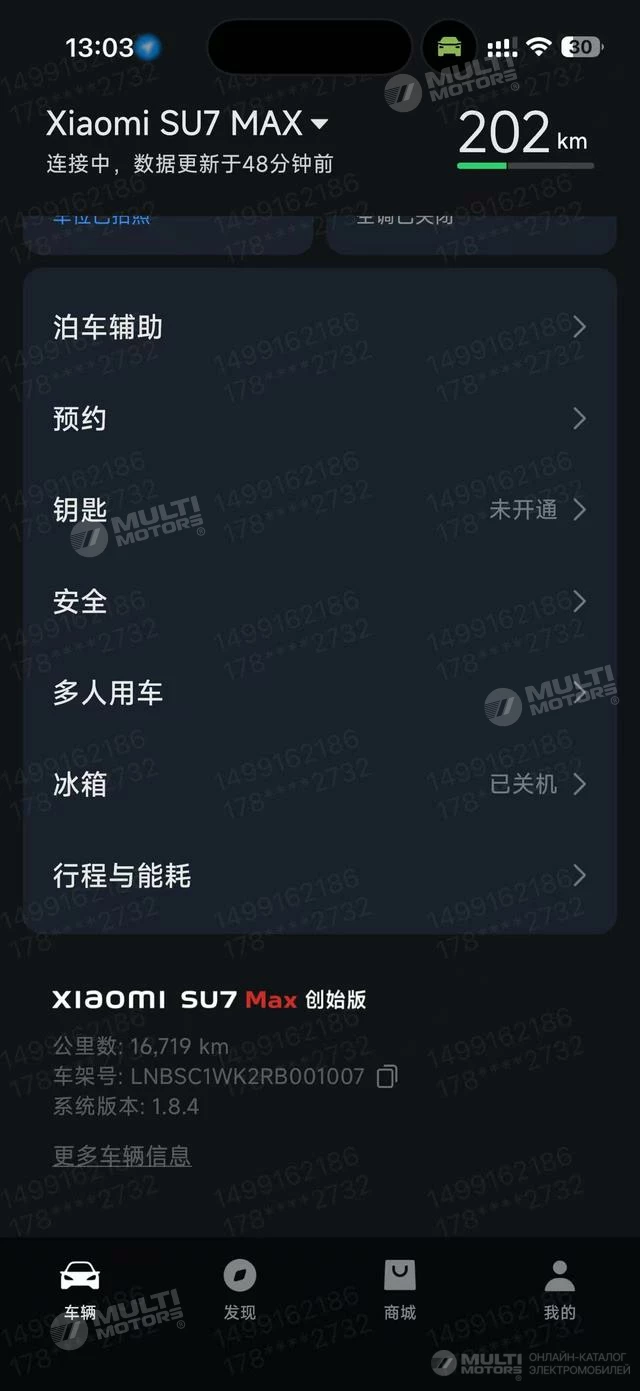640x1391 pixels.
Task: Copy the 车架号 VIN number
Action: pos(387,1077)
